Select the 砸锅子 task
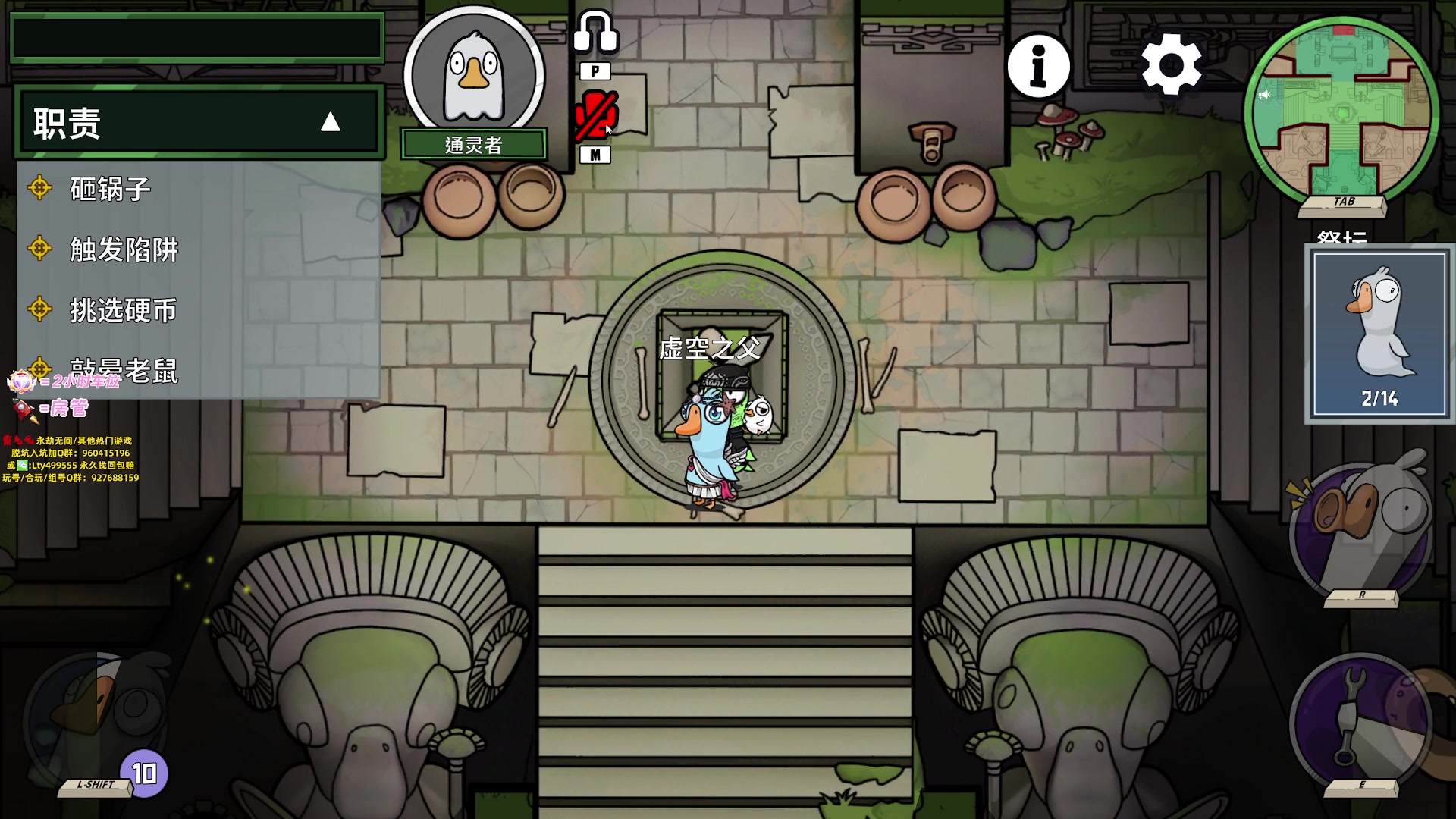1456x819 pixels. coord(110,189)
